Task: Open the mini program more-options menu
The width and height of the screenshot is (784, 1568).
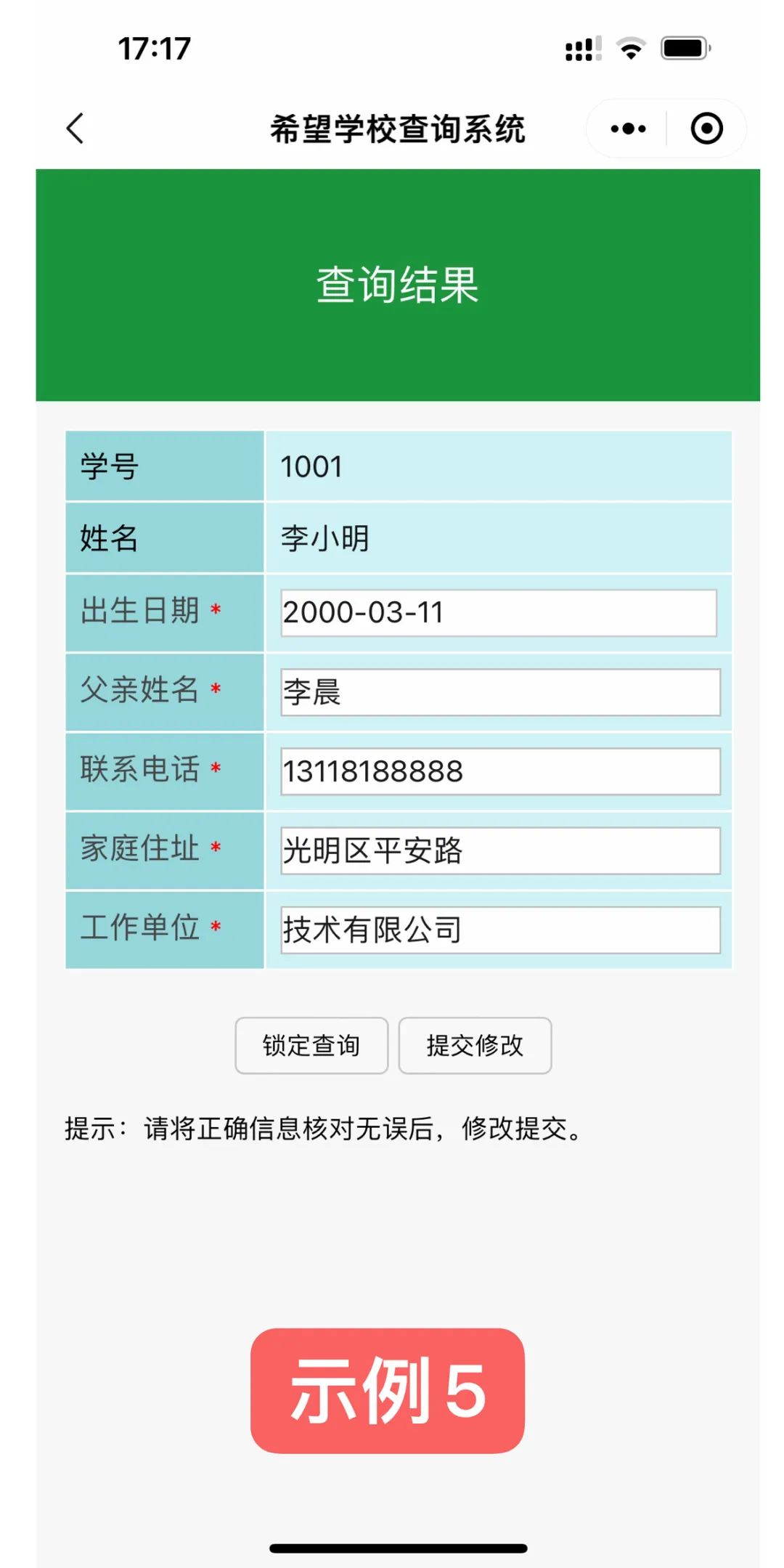Action: [x=628, y=129]
